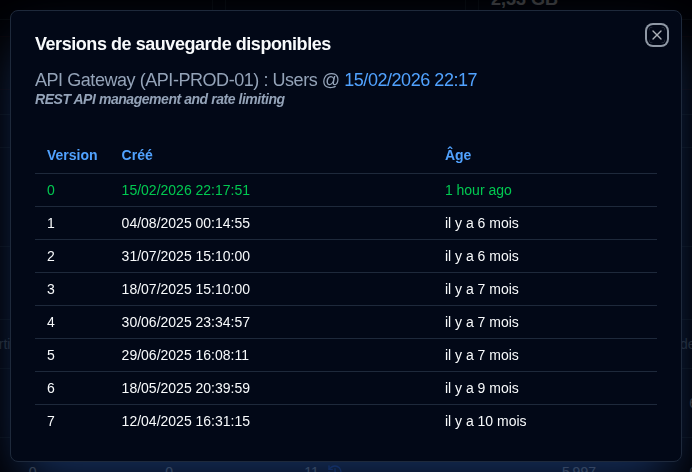Choose version 6 from 18/05/2025
This screenshot has width=692, height=472.
[185, 388]
